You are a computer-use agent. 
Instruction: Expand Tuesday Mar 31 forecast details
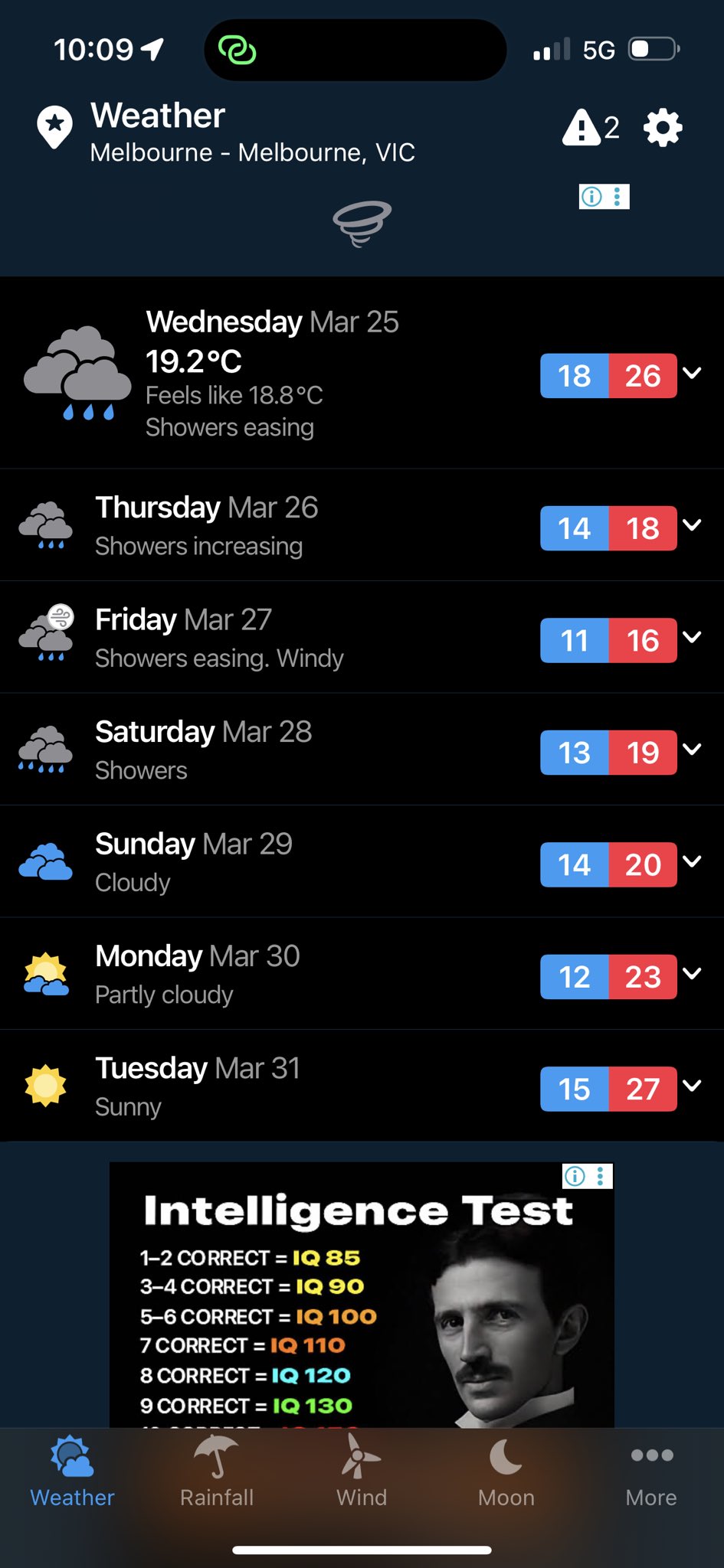point(692,1086)
